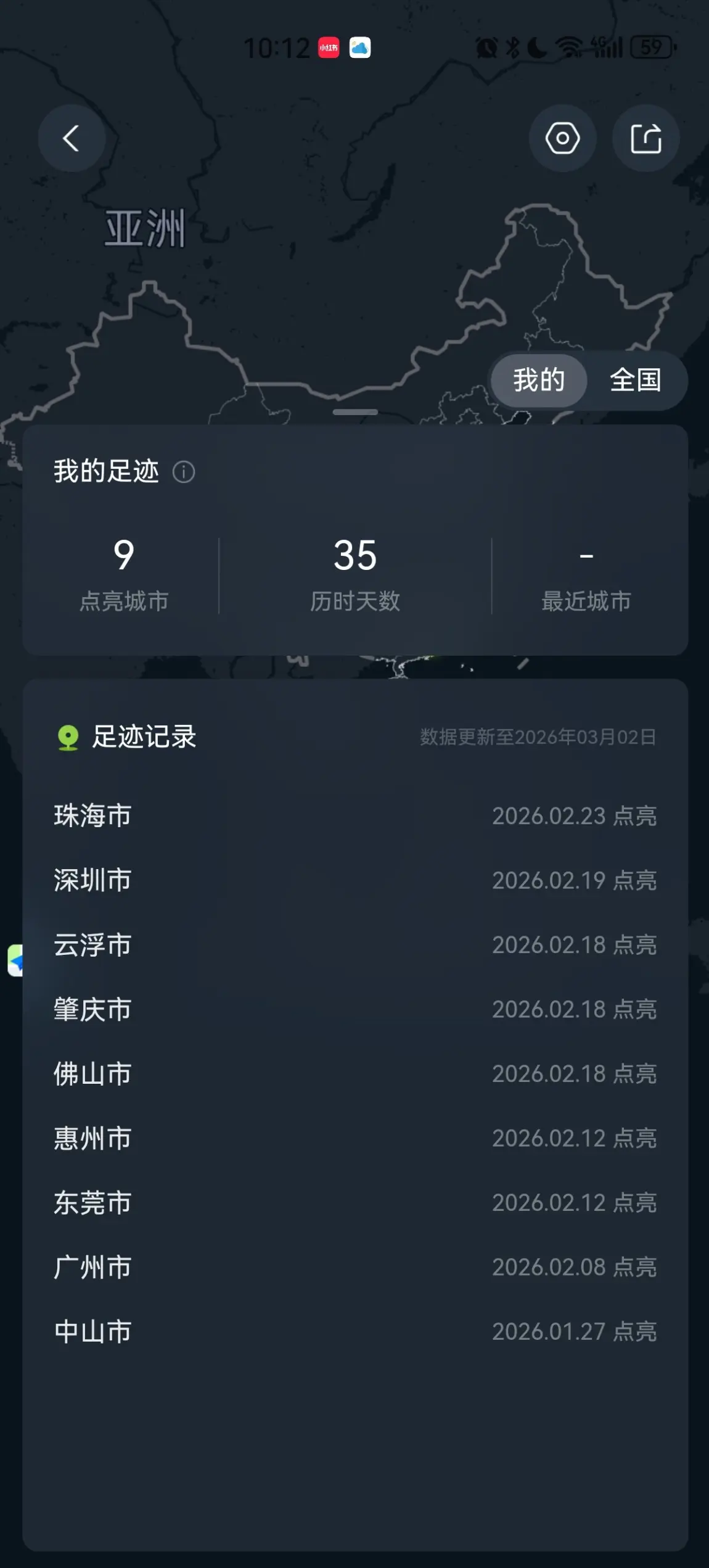Go back using the top-left arrow
Image resolution: width=709 pixels, height=1568 pixels.
(x=72, y=138)
